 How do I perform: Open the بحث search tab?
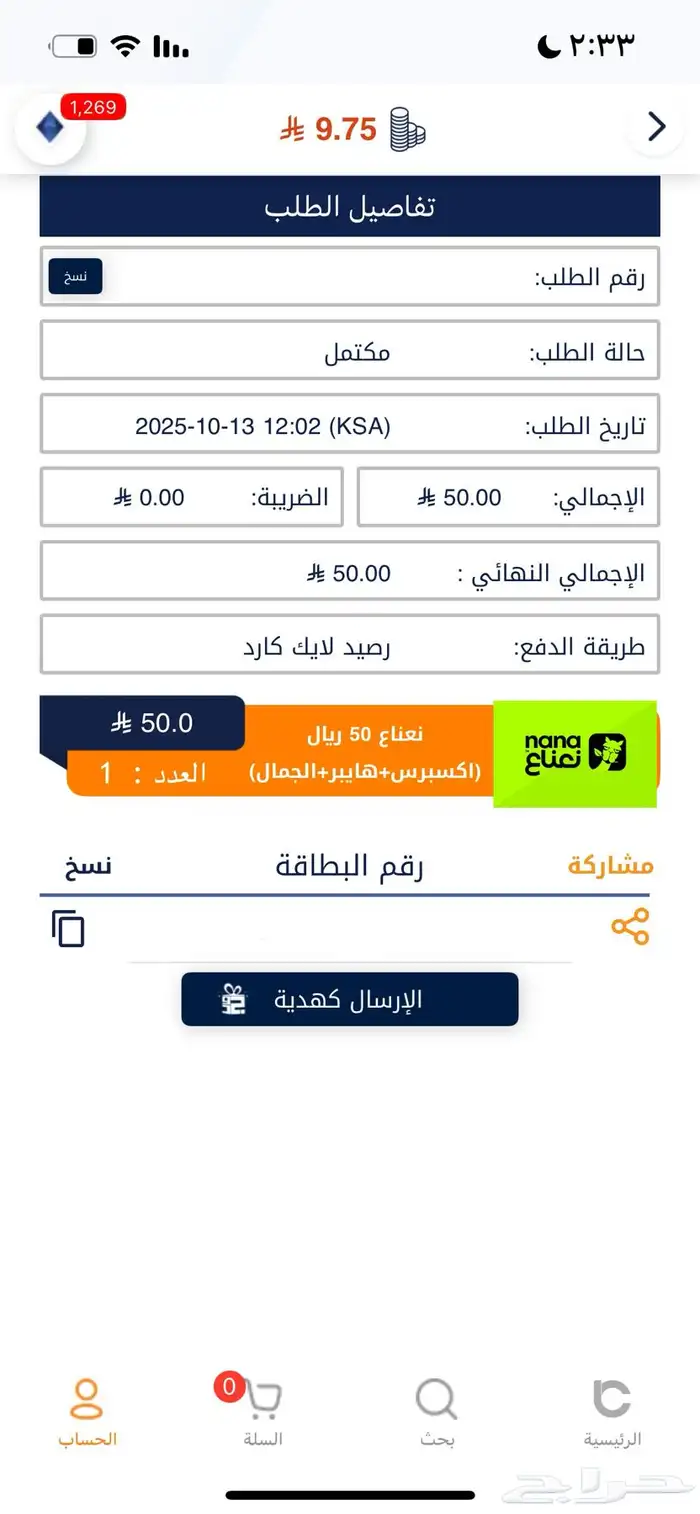(x=436, y=1411)
